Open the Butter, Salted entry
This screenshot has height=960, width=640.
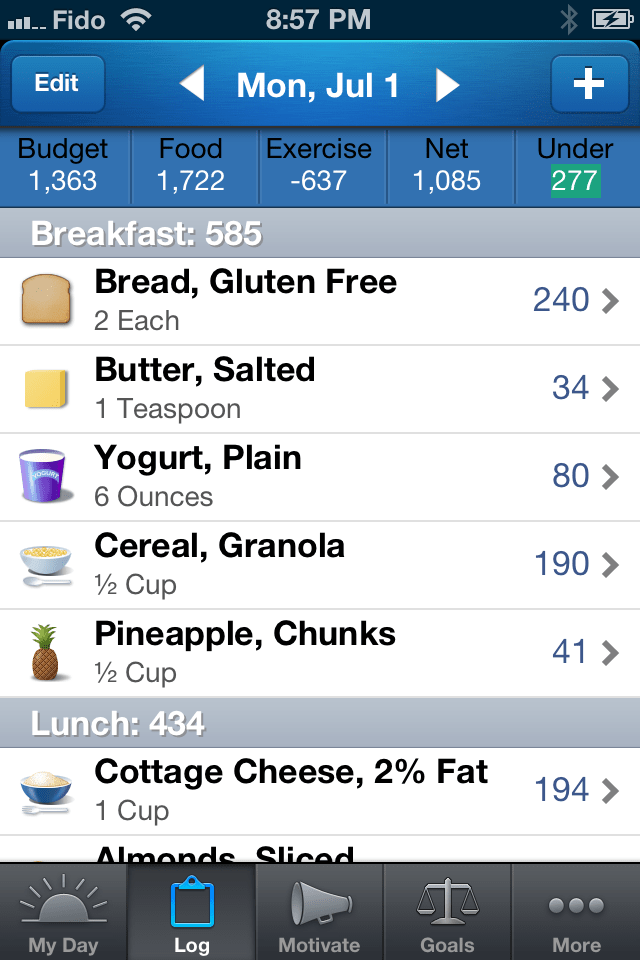click(320, 389)
